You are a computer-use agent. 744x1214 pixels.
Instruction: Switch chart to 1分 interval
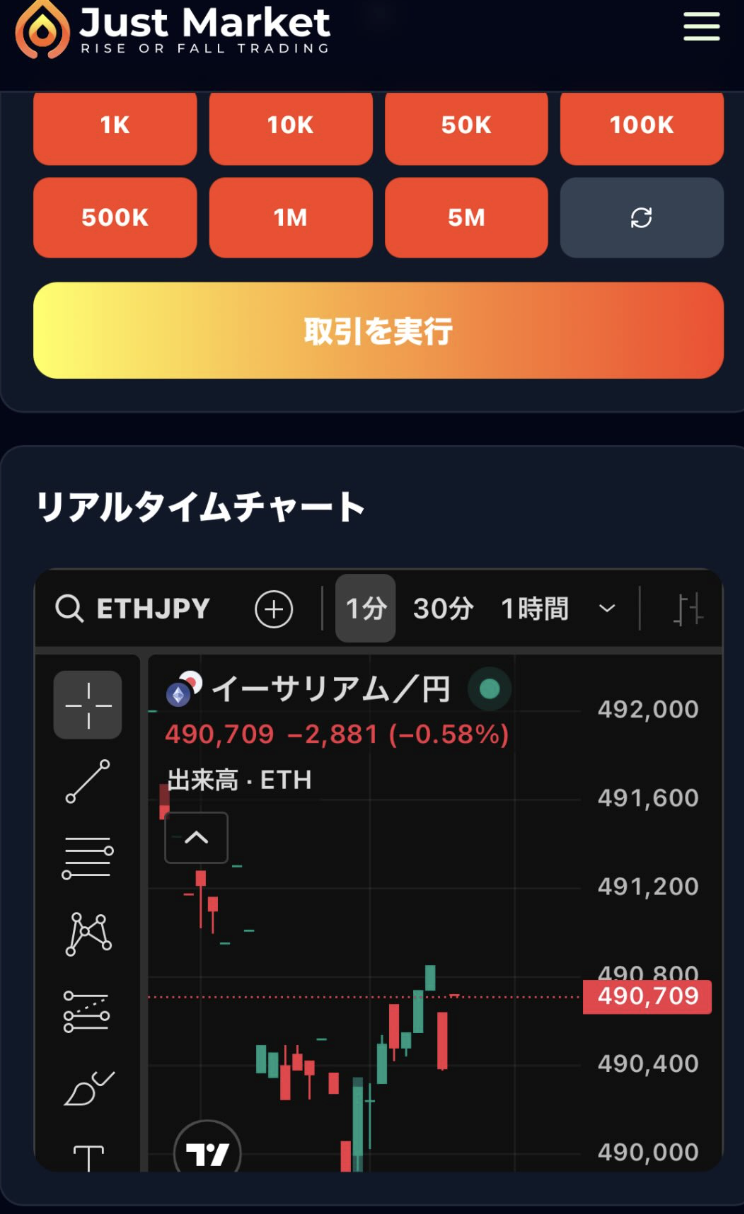coord(365,608)
